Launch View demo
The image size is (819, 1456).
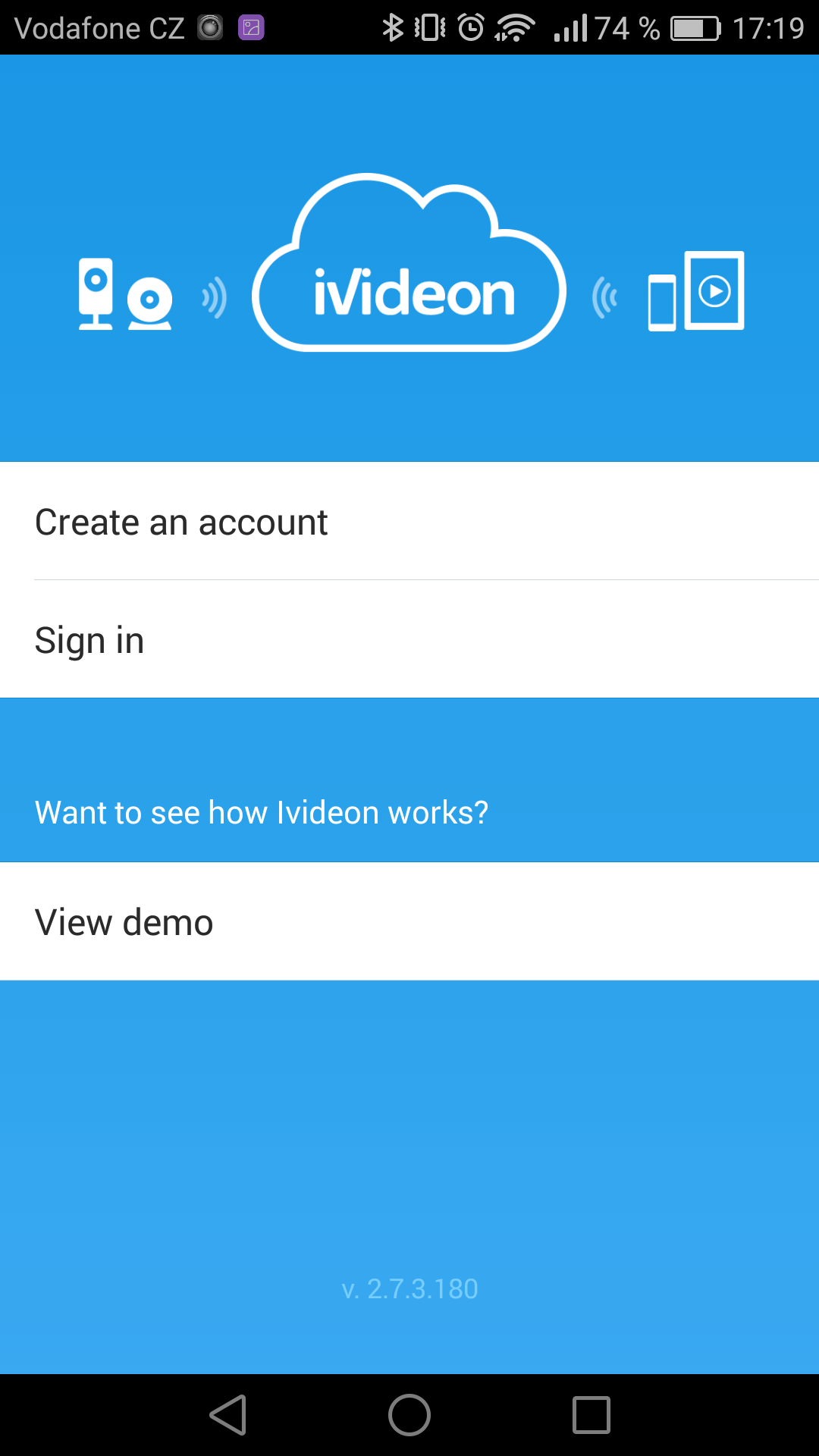click(x=409, y=921)
